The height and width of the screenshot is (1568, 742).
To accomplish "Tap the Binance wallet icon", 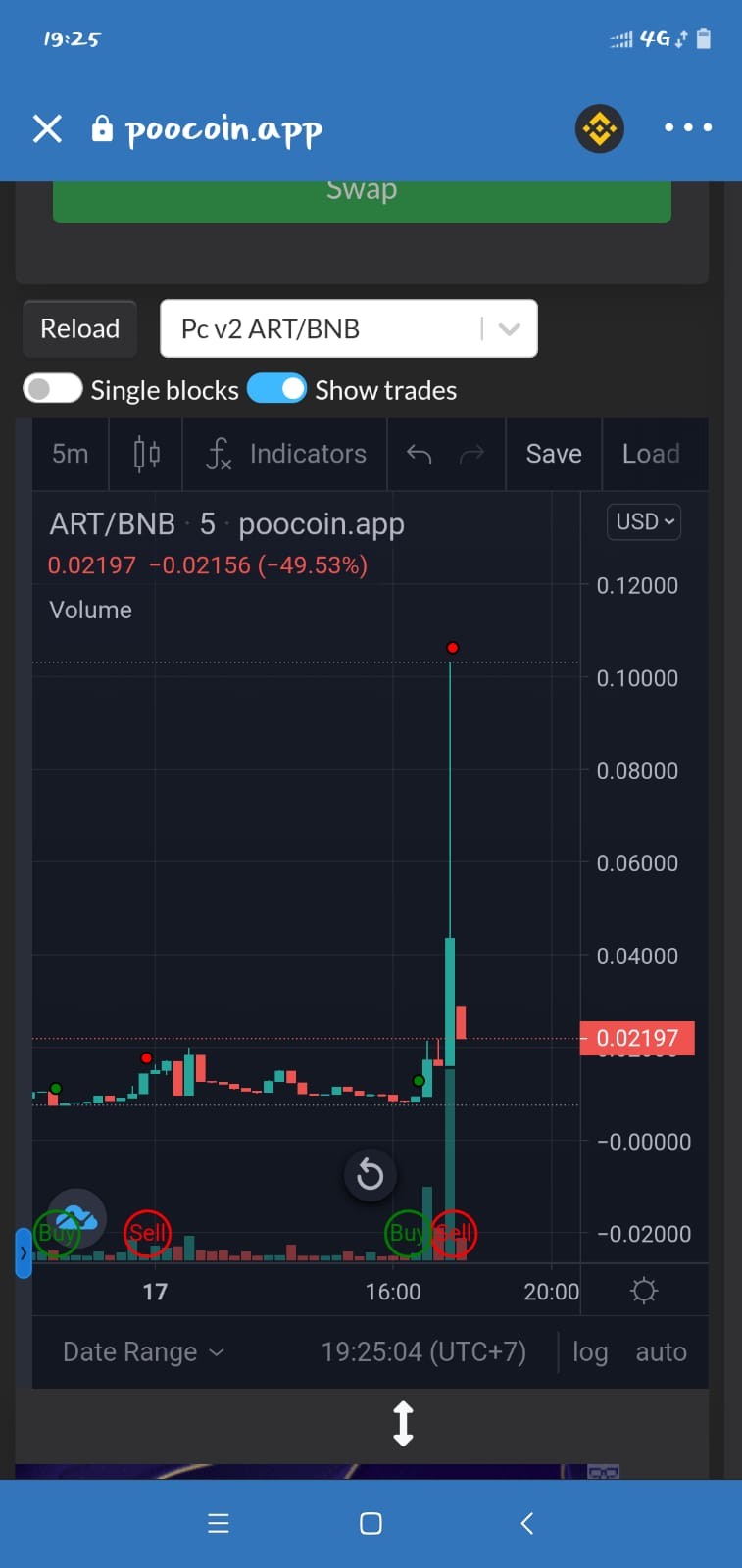I will (599, 128).
